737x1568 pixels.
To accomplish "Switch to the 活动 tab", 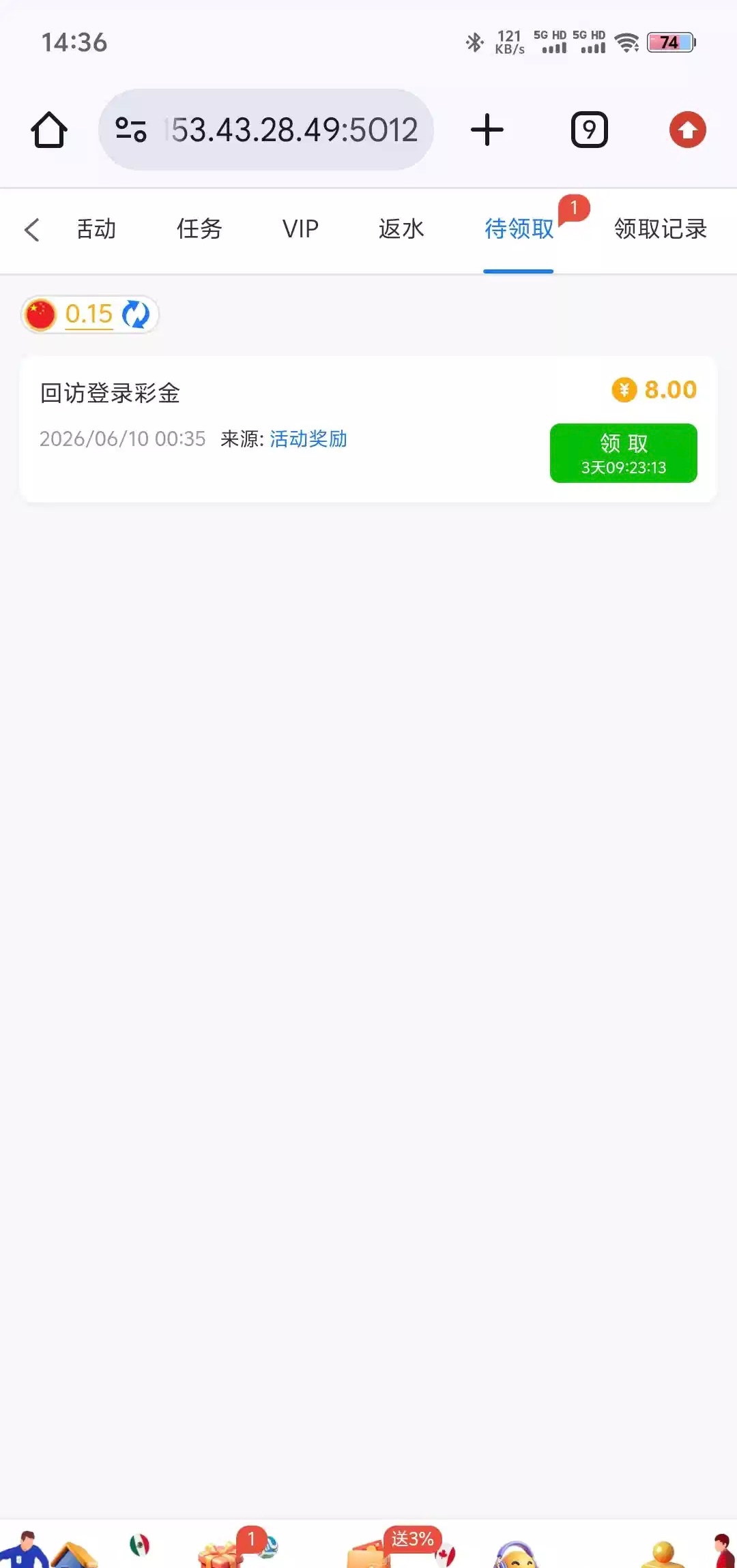I will [x=96, y=229].
